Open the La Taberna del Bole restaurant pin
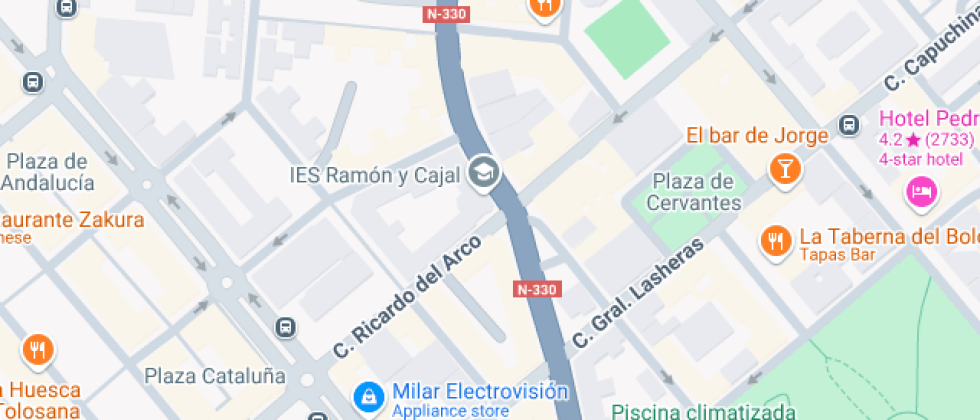 [774, 240]
